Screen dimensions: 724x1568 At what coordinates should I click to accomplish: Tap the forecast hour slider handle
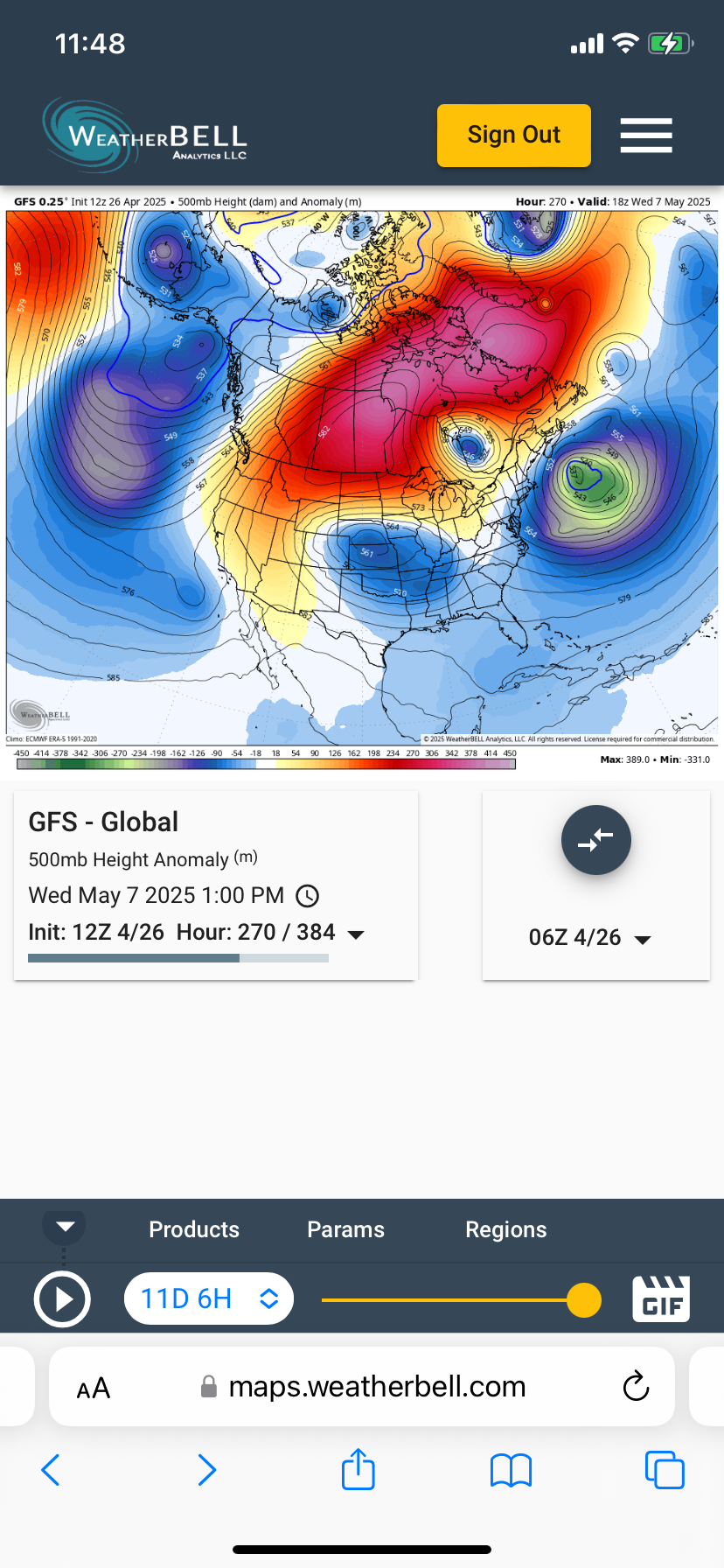583,1299
